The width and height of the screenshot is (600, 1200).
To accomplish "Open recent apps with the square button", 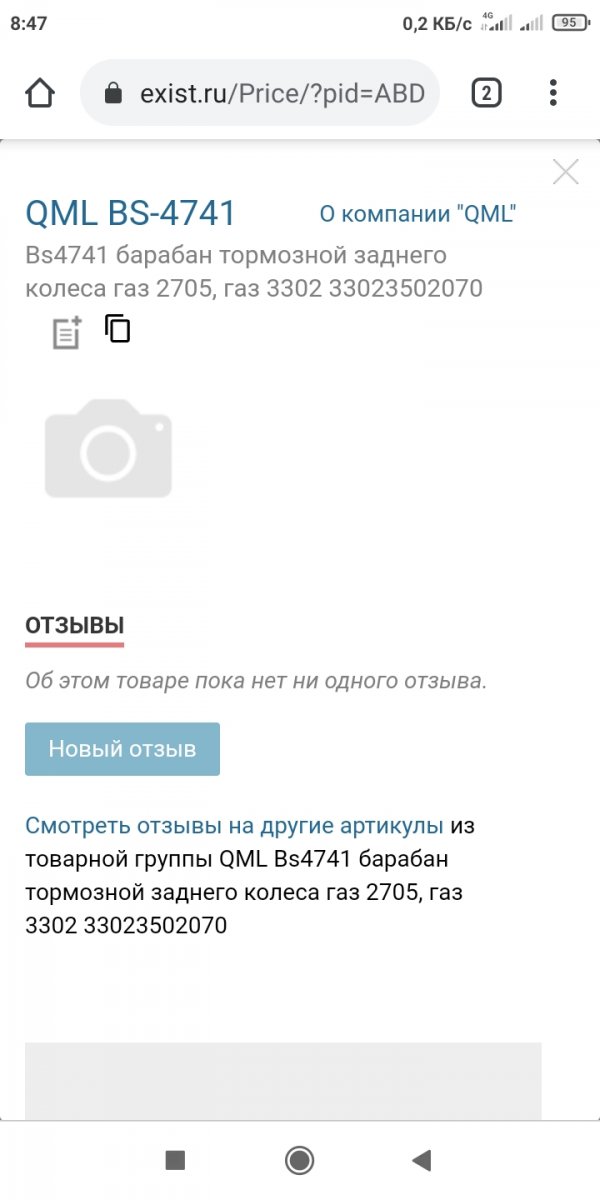I will [x=175, y=1160].
